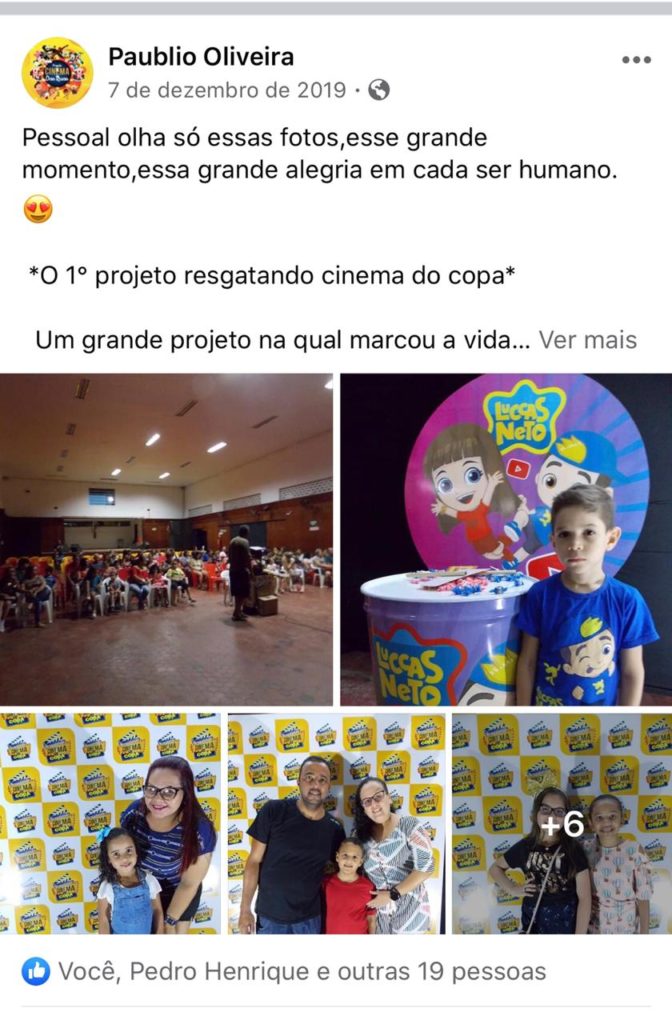
Task: Open the Paublio Oliveira profile name
Action: (x=200, y=56)
